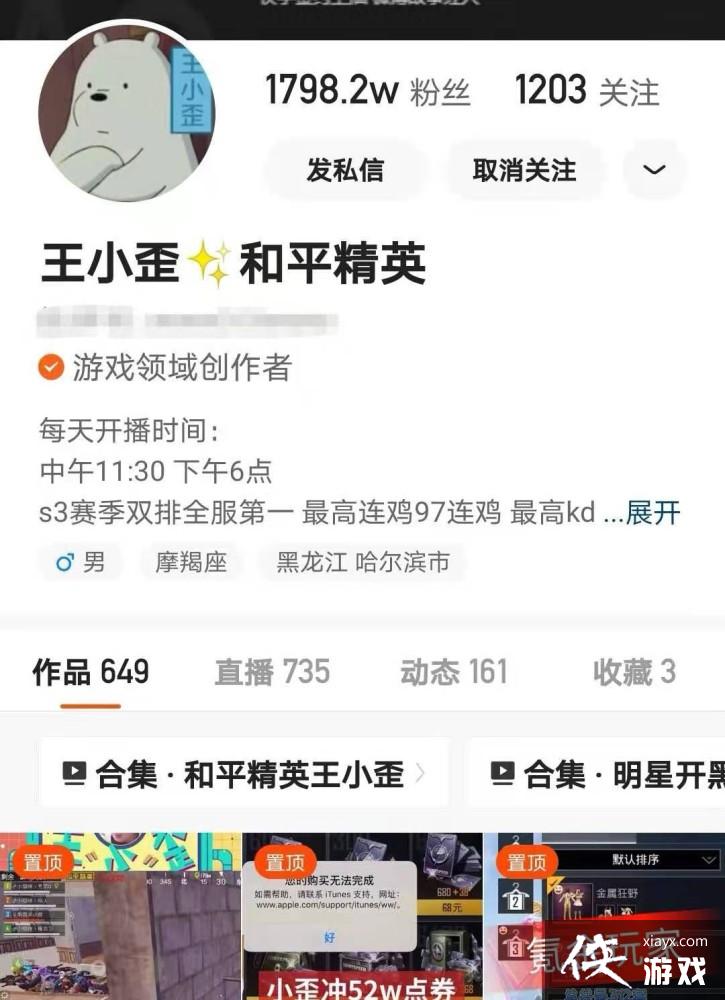
Task: Switch to the 直播 tab
Action: click(272, 673)
